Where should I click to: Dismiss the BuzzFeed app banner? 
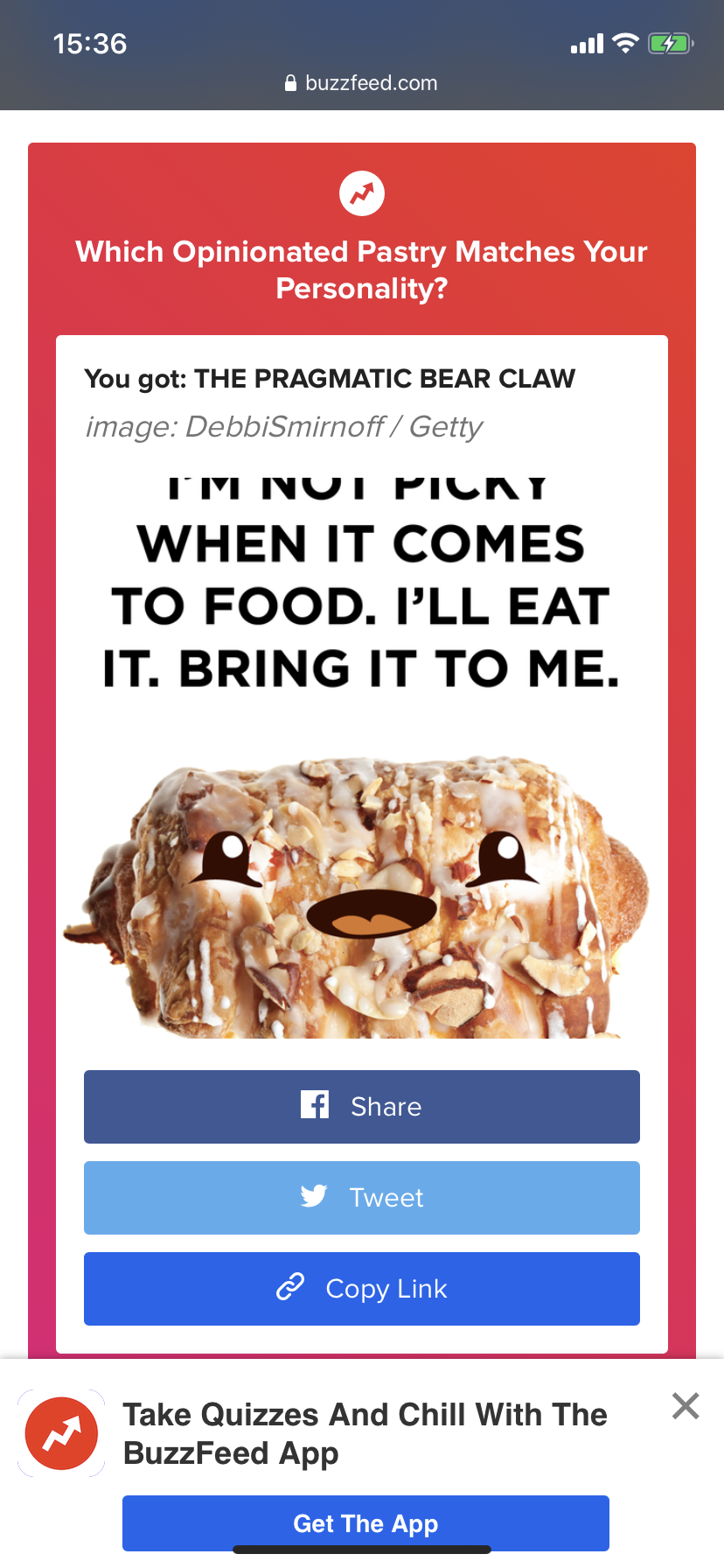686,1405
